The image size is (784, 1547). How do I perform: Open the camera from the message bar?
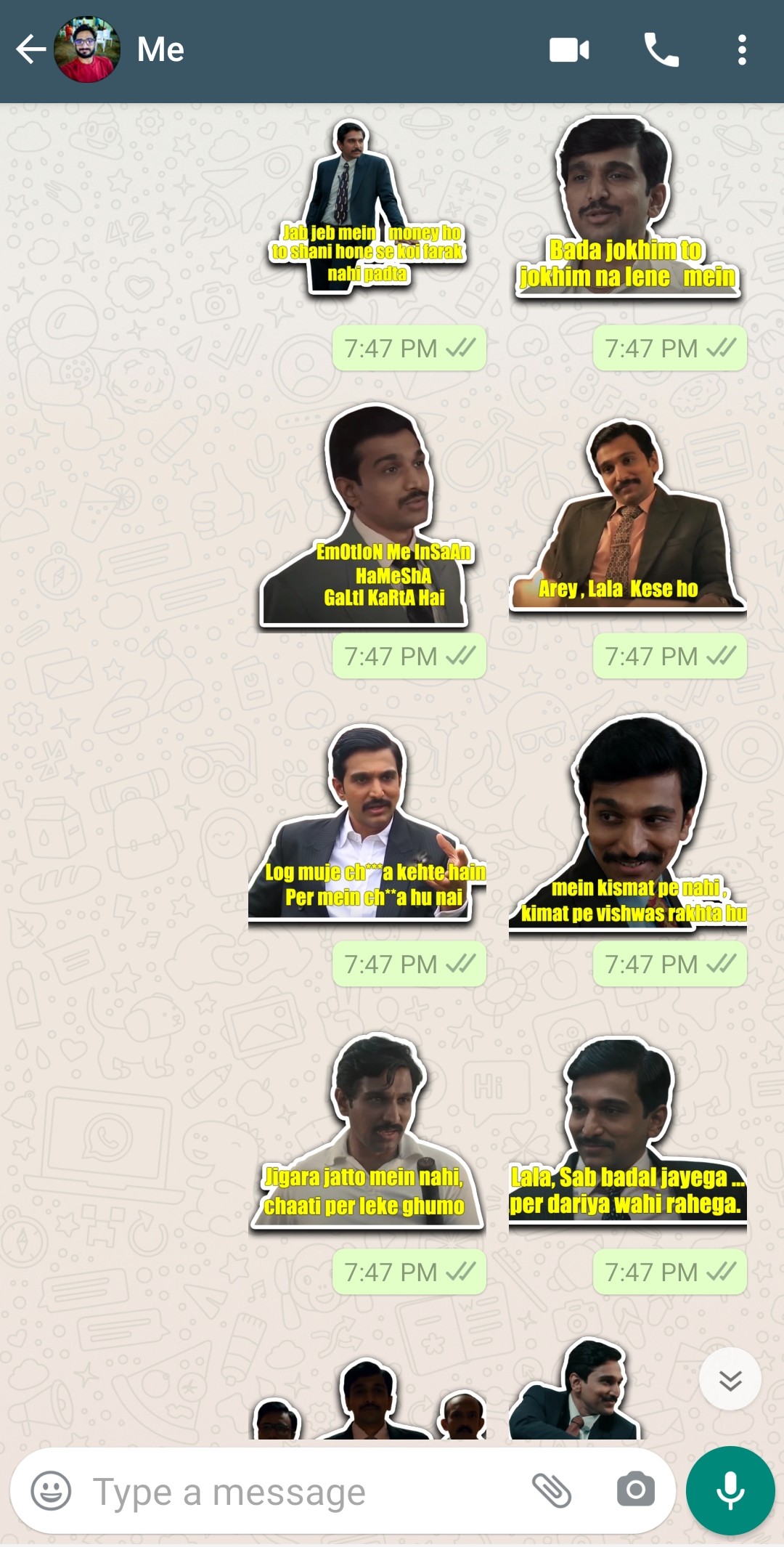(635, 1491)
